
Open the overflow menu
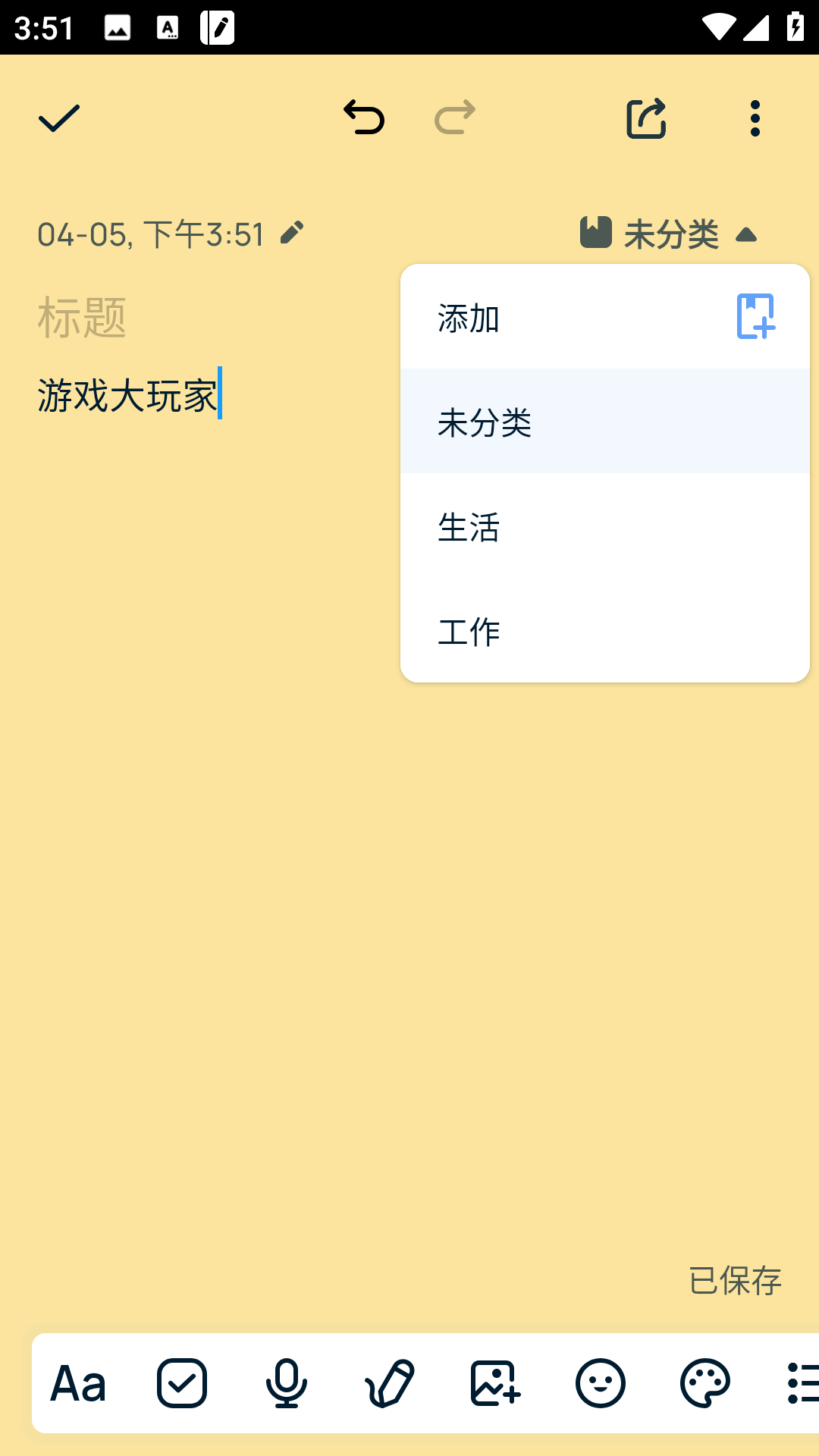(x=755, y=118)
